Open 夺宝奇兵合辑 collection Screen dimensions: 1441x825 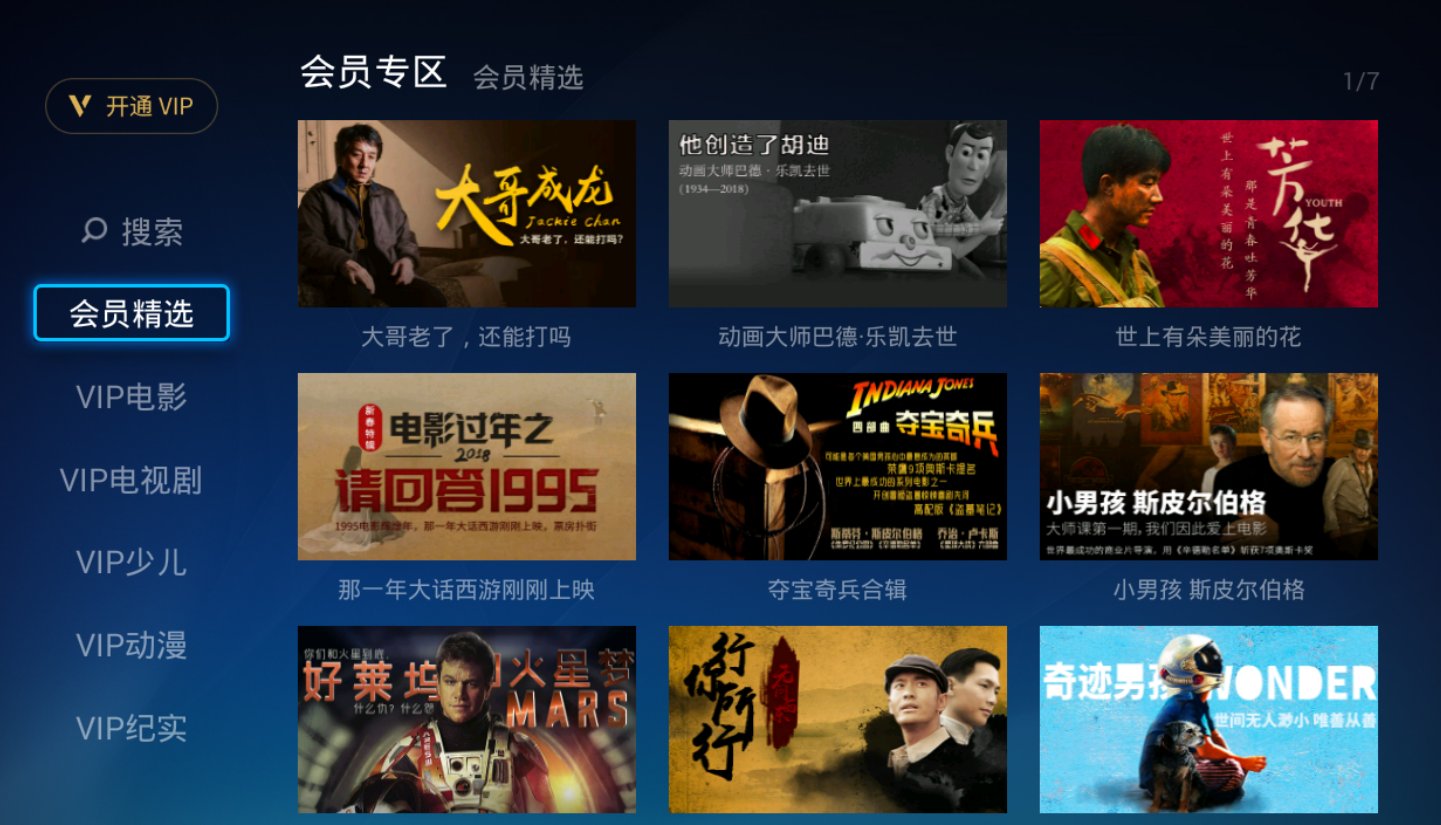click(x=837, y=466)
